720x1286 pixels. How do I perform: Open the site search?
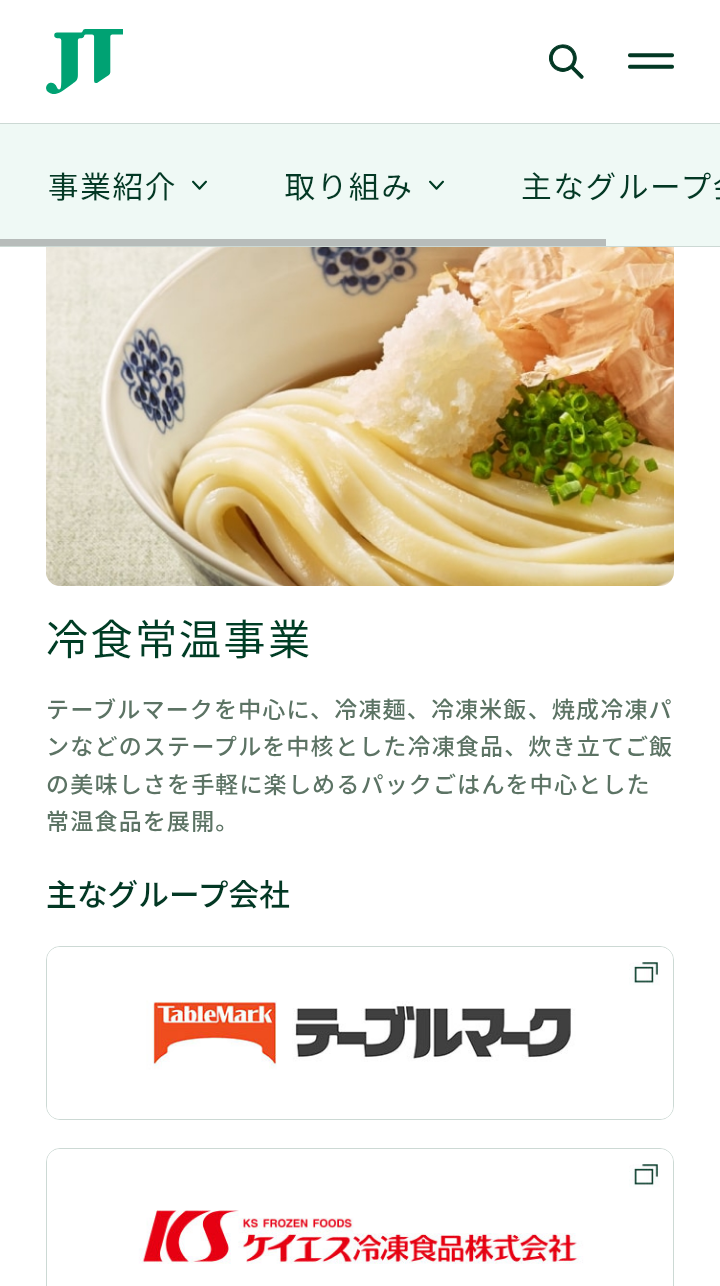click(x=566, y=61)
